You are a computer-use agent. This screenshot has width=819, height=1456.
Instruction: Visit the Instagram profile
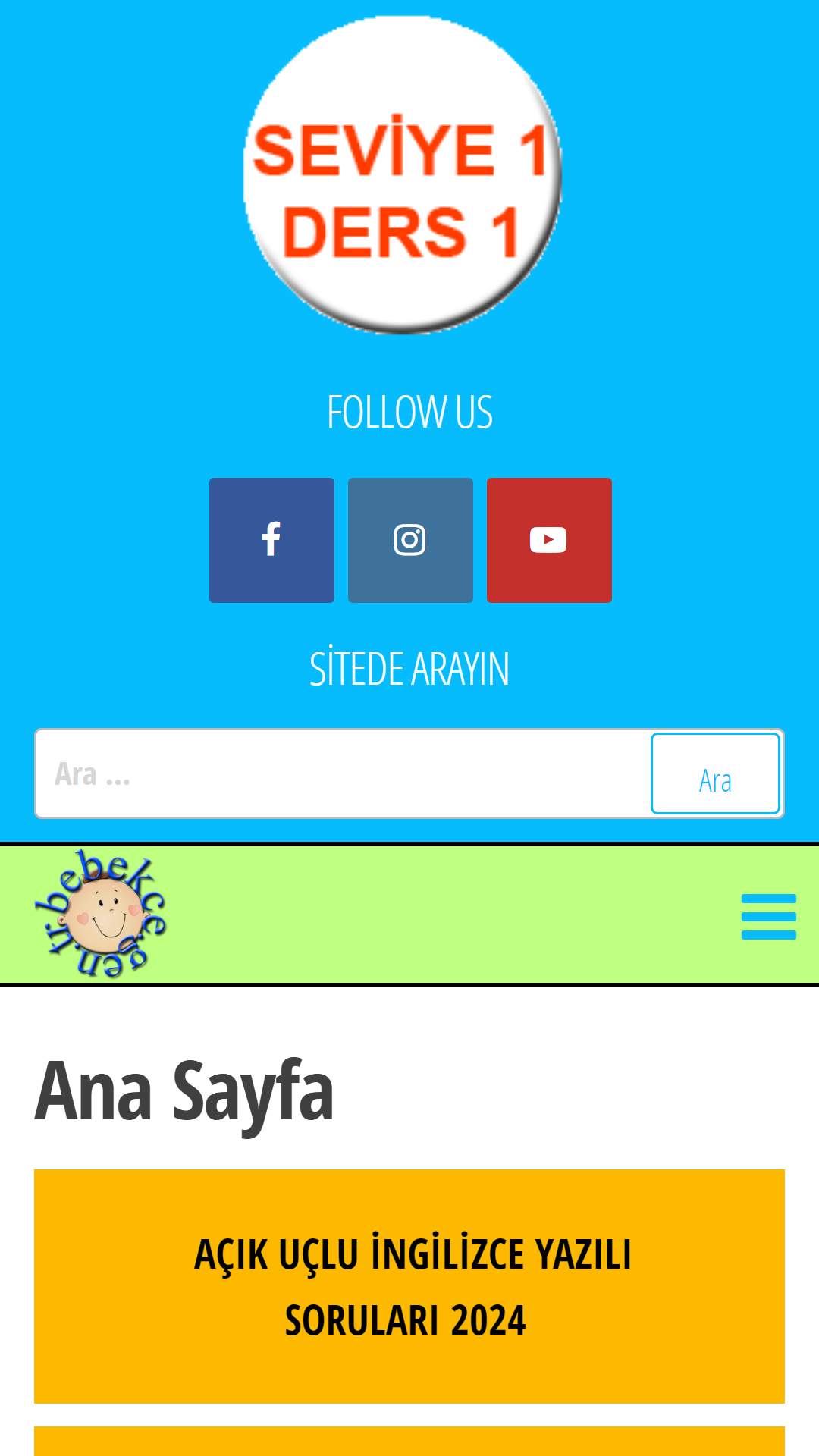410,540
